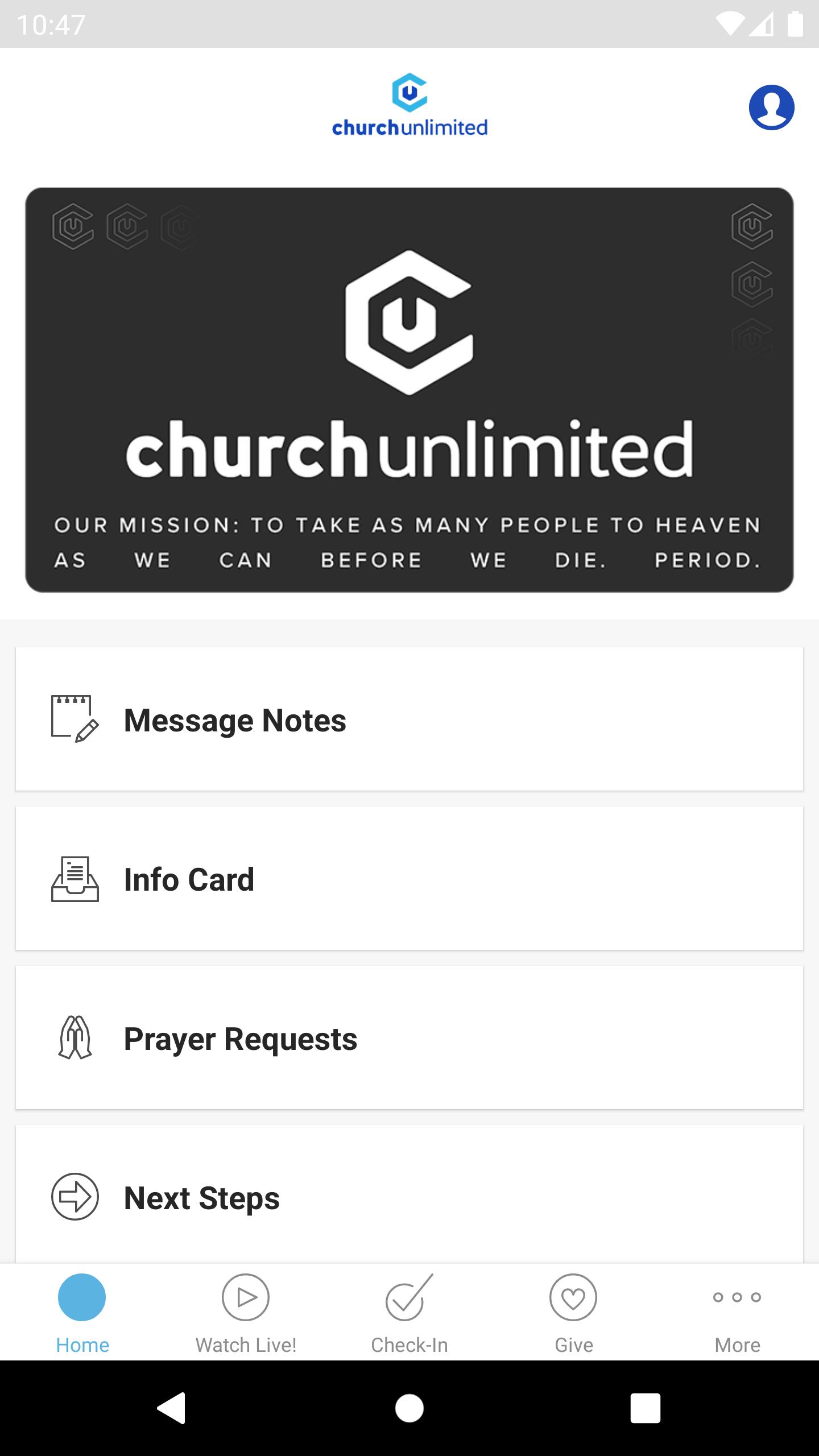Open Next Steps
Viewport: 819px width, 1456px height.
tap(409, 1197)
